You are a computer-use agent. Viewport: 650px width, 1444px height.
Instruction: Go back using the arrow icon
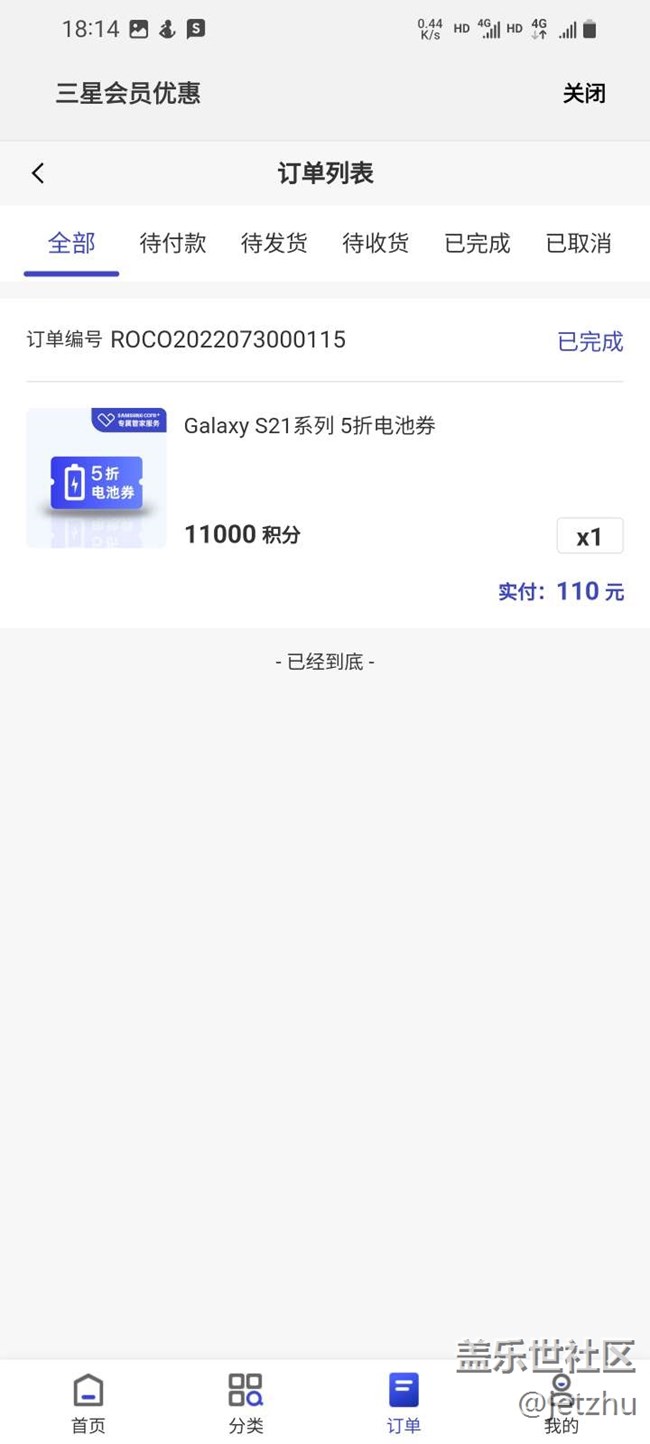[38, 173]
